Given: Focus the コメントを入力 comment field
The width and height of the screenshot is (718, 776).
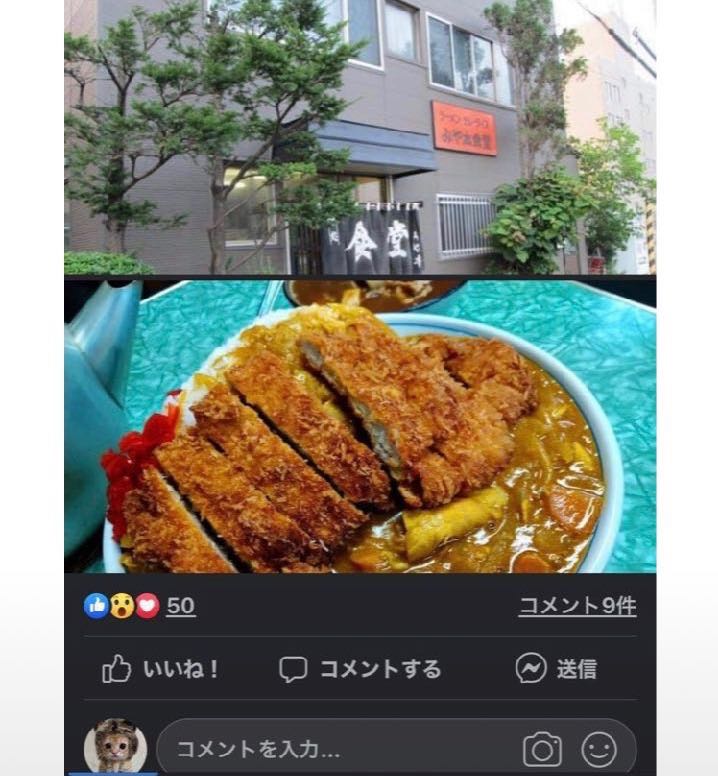Looking at the screenshot, I should (340, 748).
